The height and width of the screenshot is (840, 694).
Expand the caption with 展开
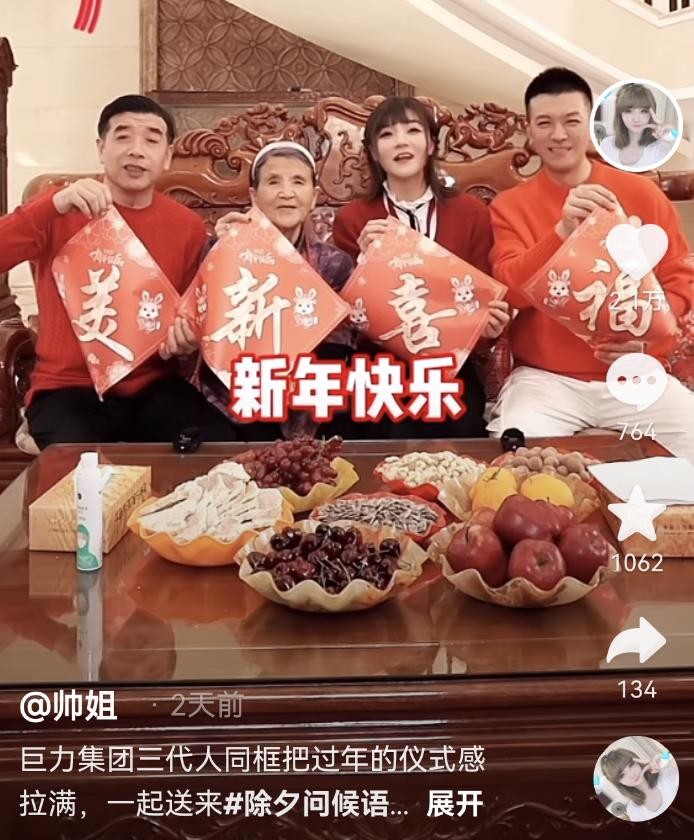point(455,802)
